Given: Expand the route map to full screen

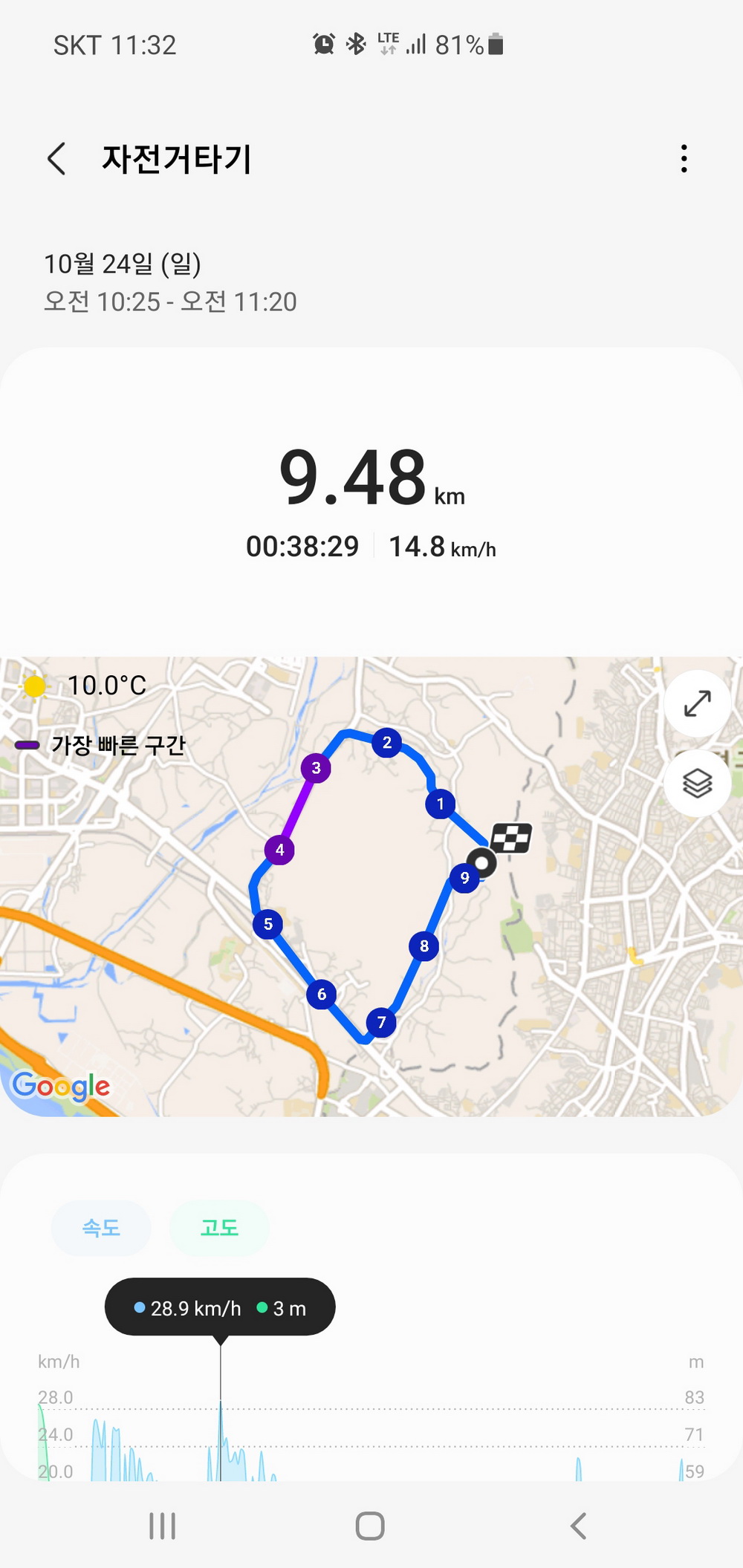Looking at the screenshot, I should pos(697,703).
